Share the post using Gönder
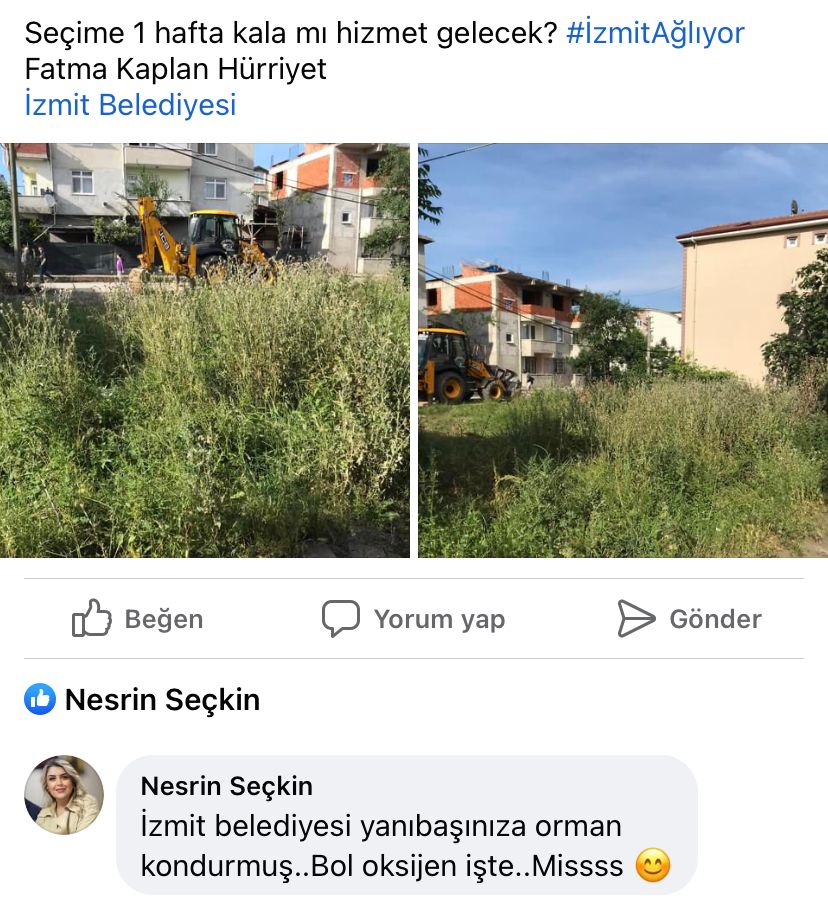This screenshot has width=828, height=899. [x=690, y=619]
